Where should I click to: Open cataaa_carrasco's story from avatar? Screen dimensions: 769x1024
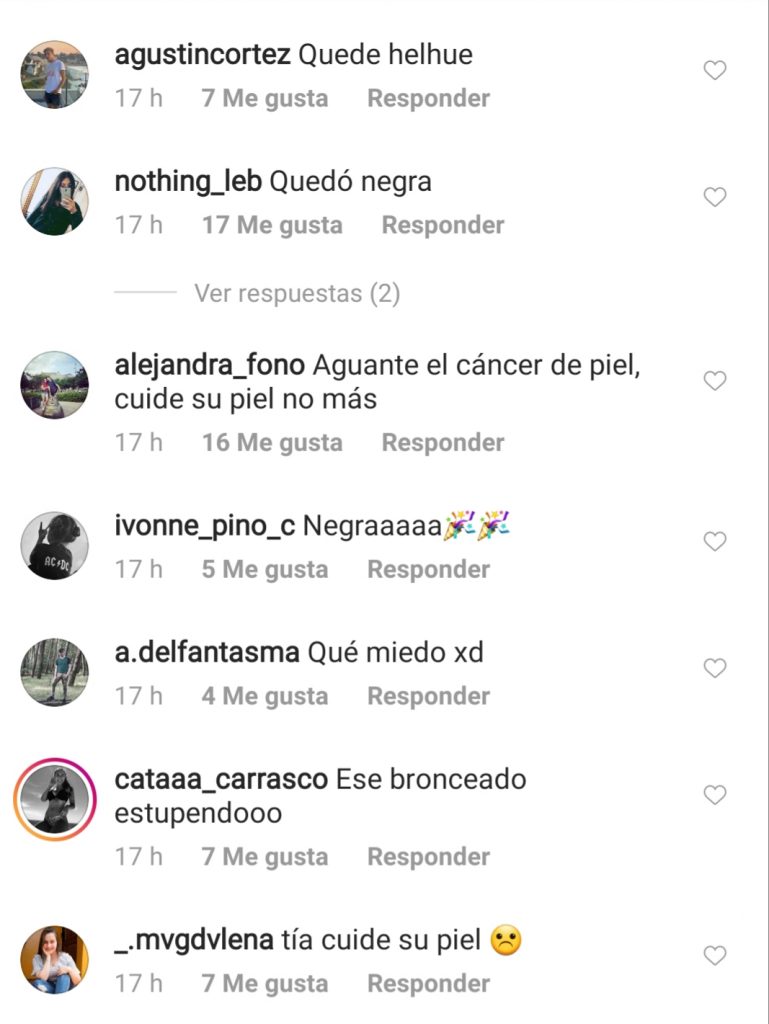click(55, 799)
